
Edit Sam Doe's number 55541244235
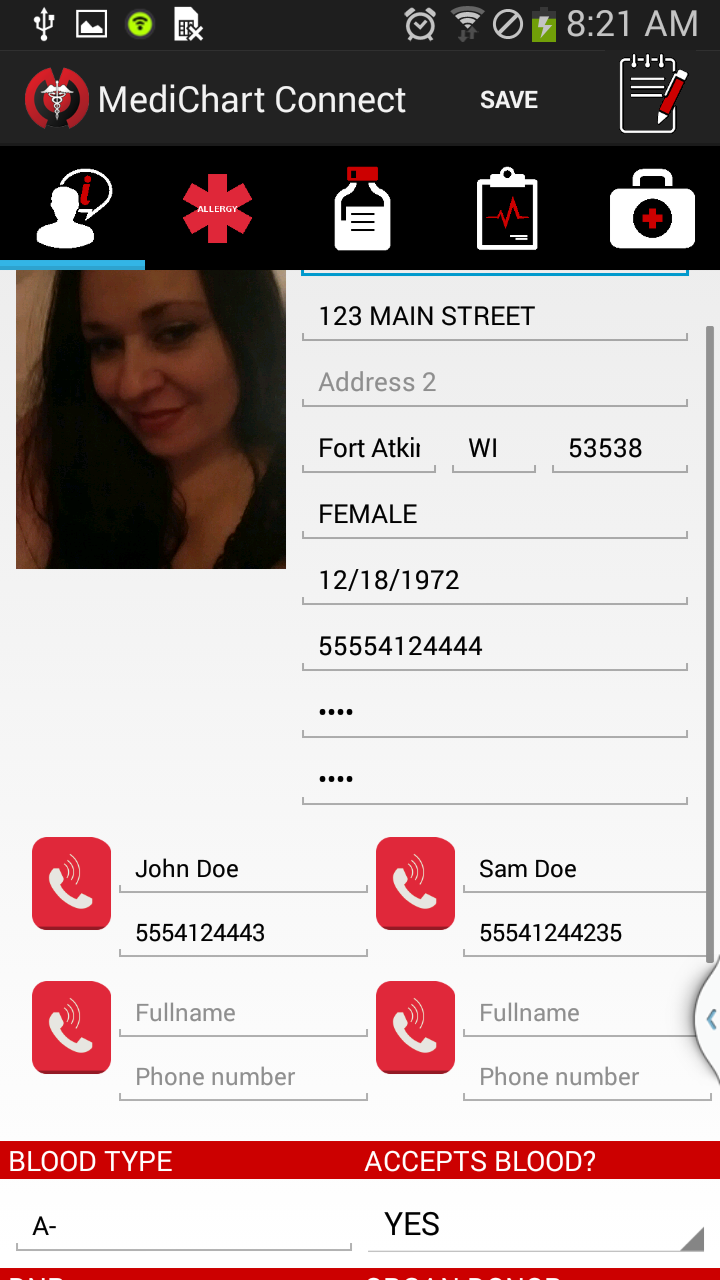coord(585,933)
